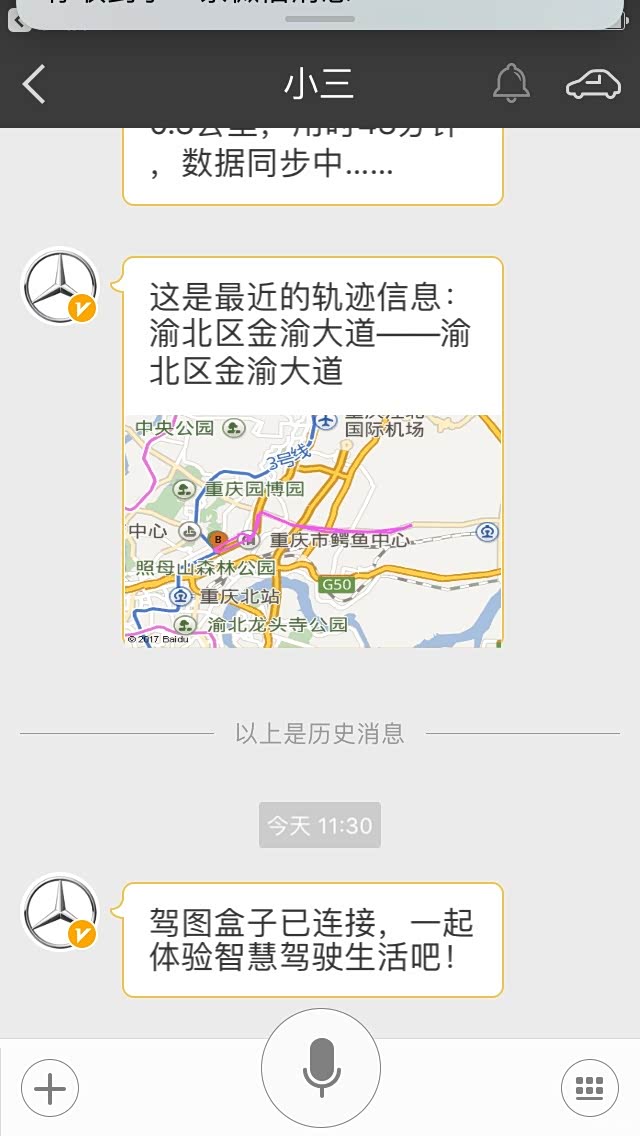Open the notifications bell

[511, 83]
